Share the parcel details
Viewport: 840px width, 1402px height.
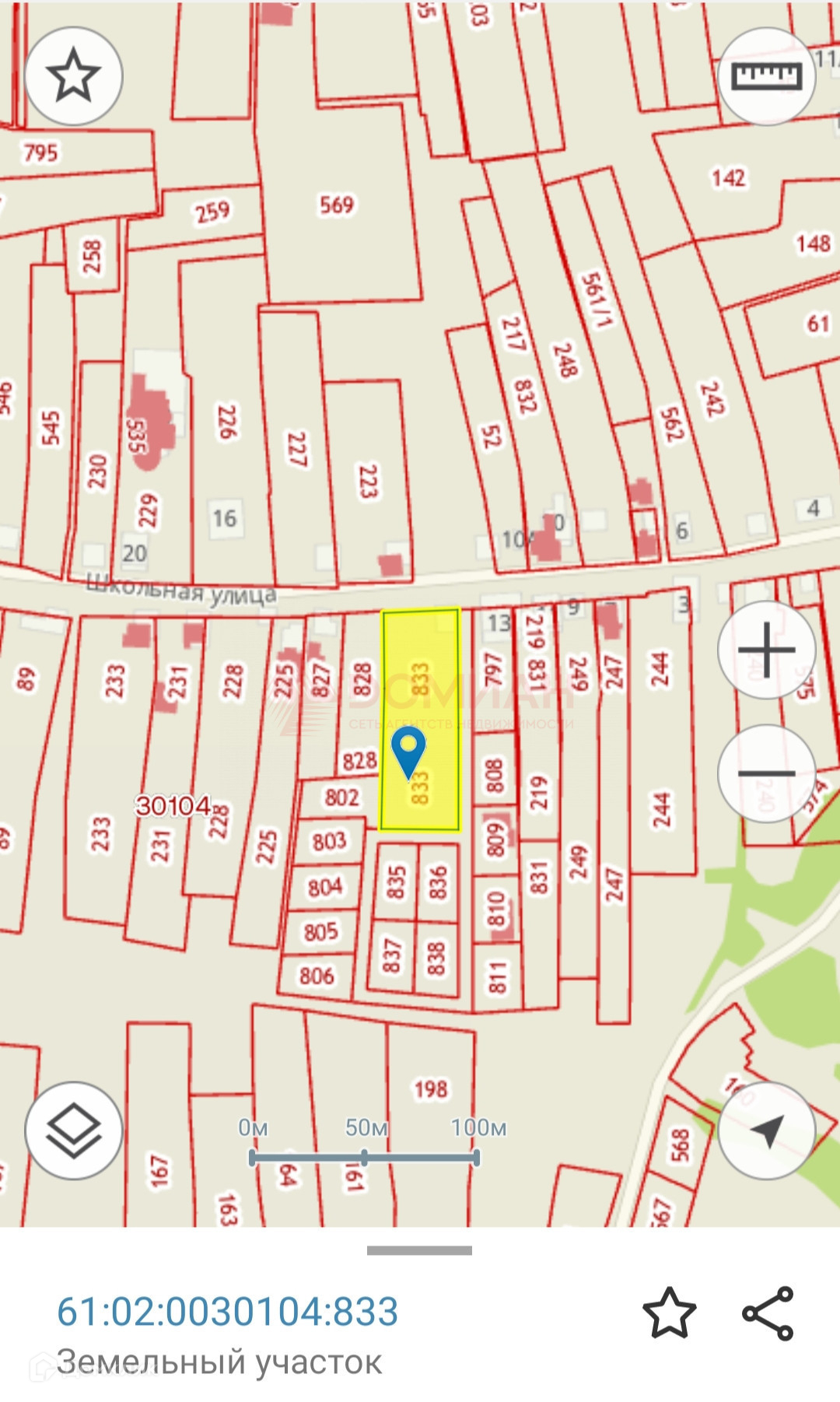point(768,1313)
